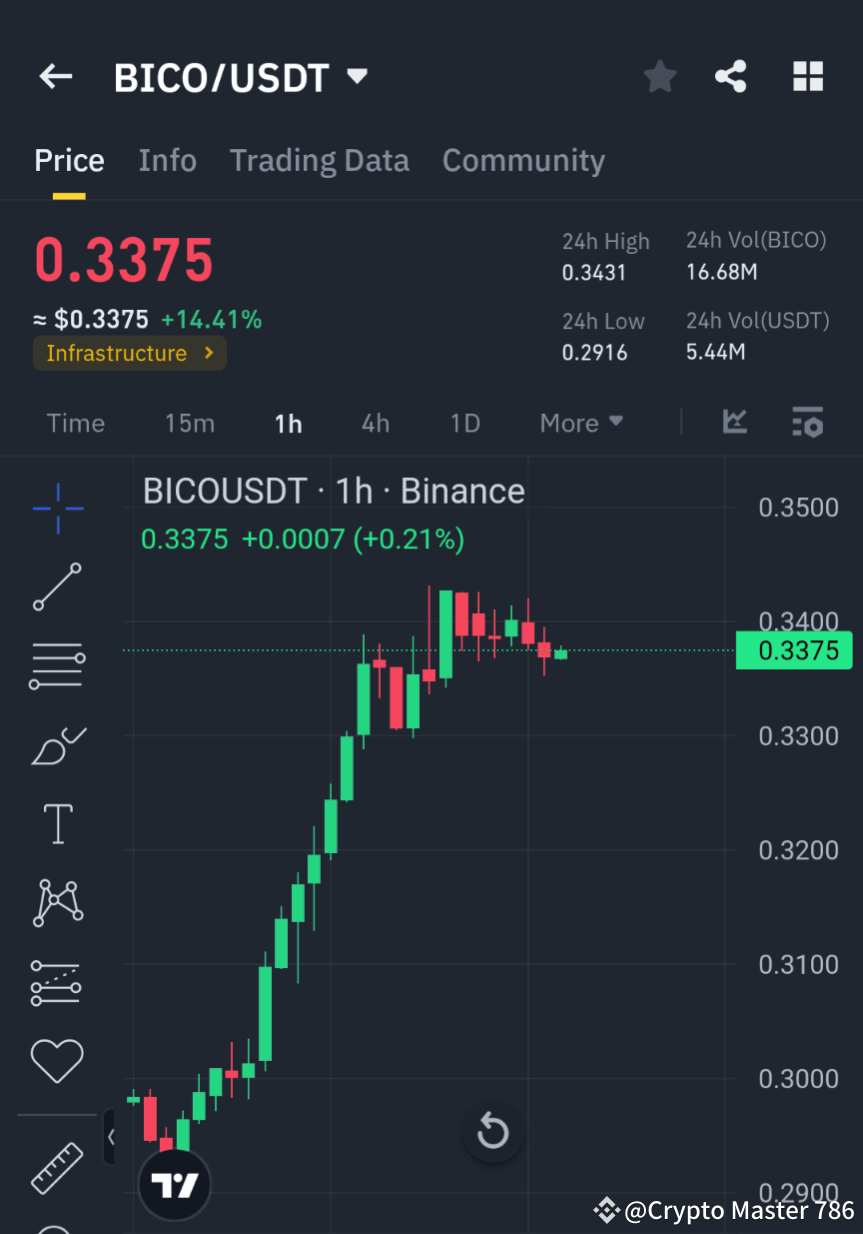Share the BICO/USDT chart

coord(731,76)
